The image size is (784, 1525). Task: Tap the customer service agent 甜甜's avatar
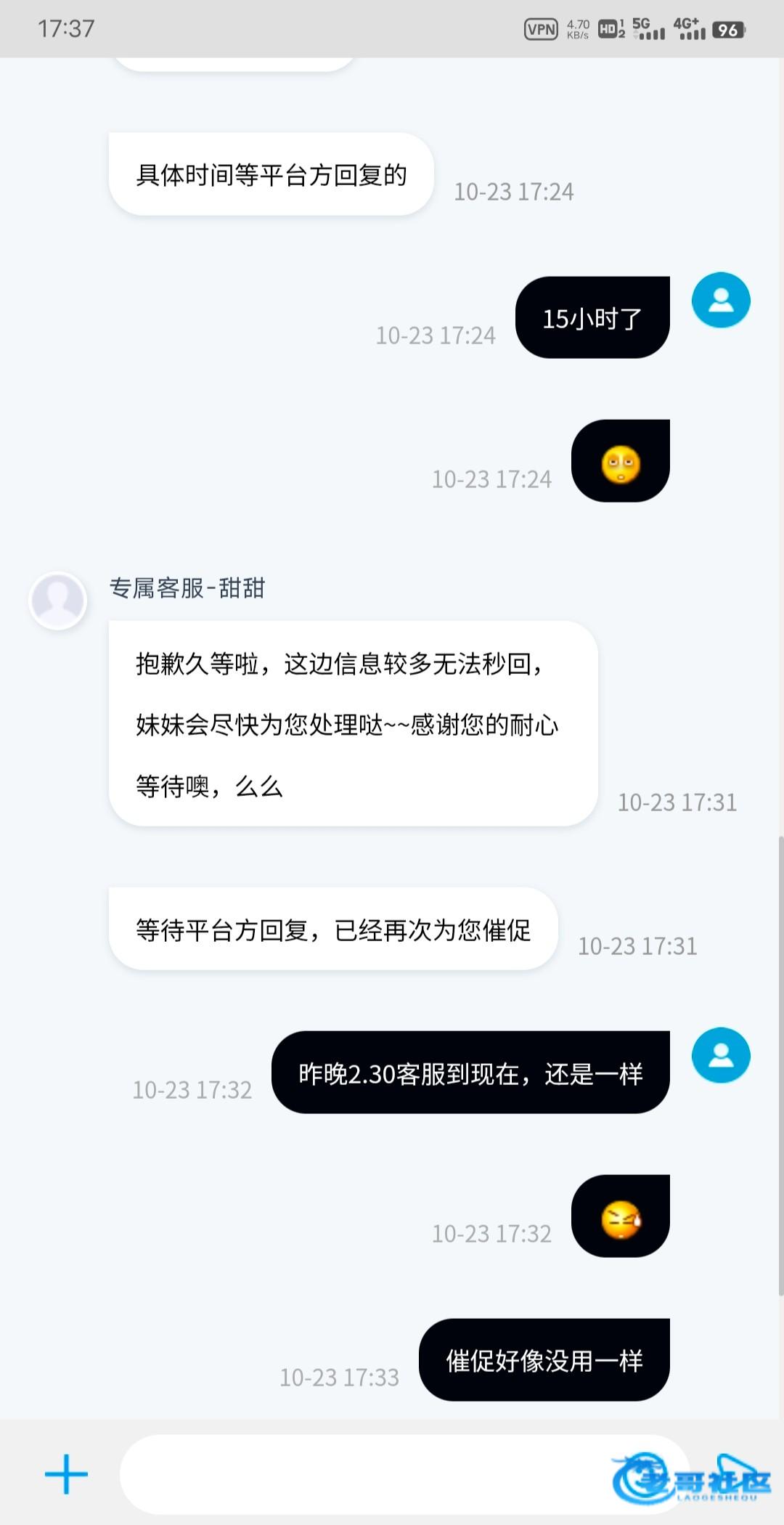tap(58, 601)
